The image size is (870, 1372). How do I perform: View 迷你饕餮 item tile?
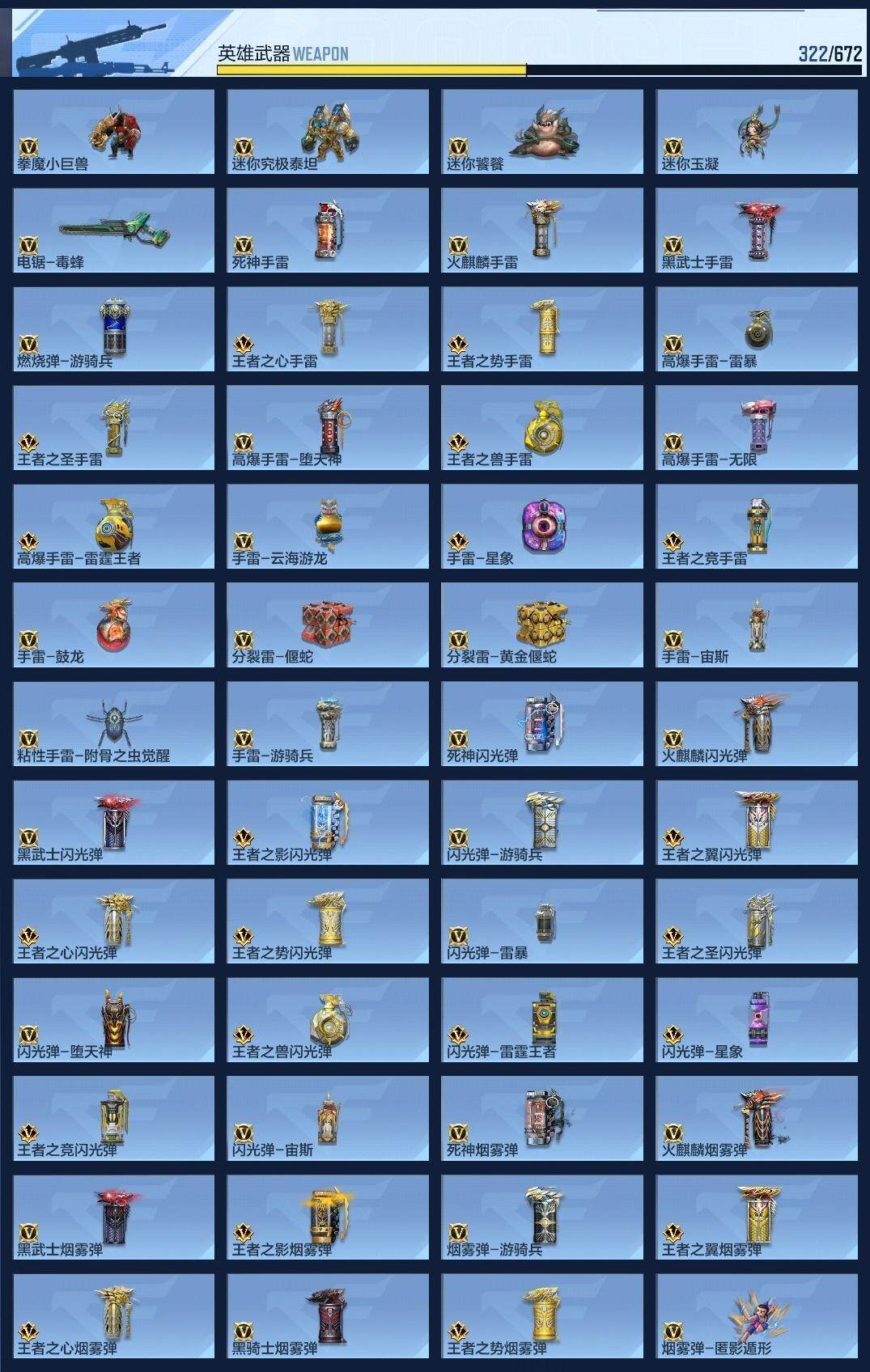click(x=542, y=132)
